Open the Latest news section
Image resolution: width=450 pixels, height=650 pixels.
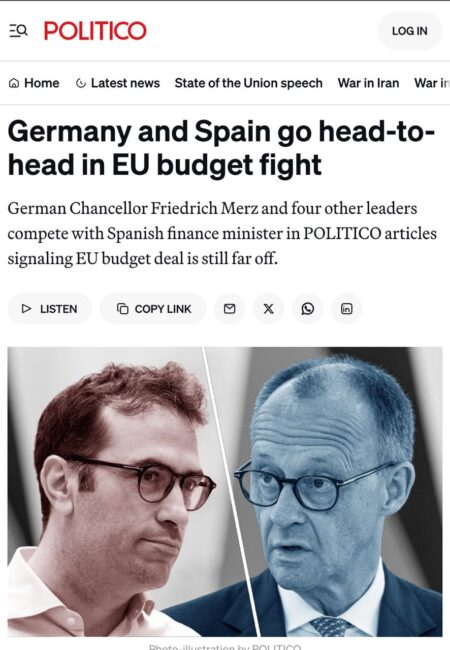(x=118, y=83)
